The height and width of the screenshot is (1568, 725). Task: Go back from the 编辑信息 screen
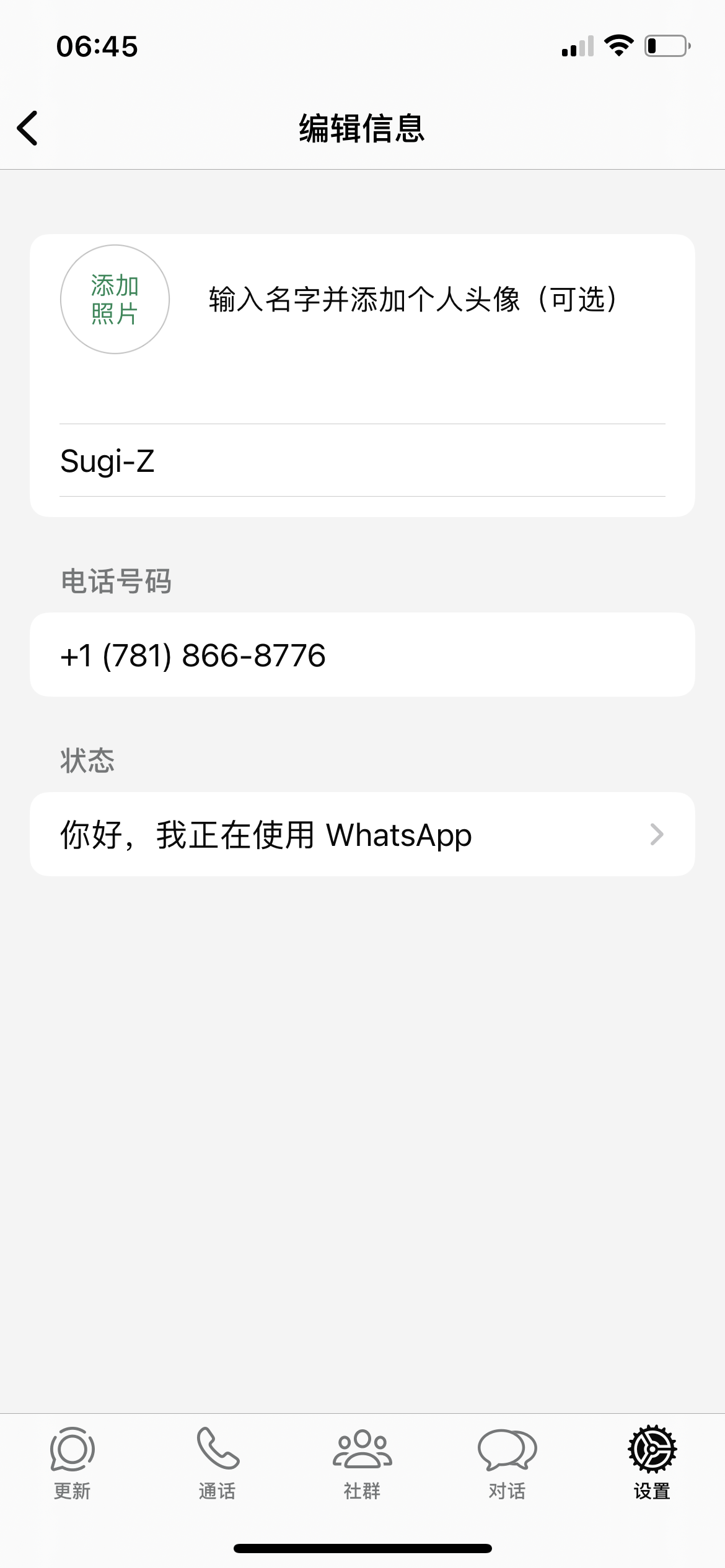tap(28, 128)
